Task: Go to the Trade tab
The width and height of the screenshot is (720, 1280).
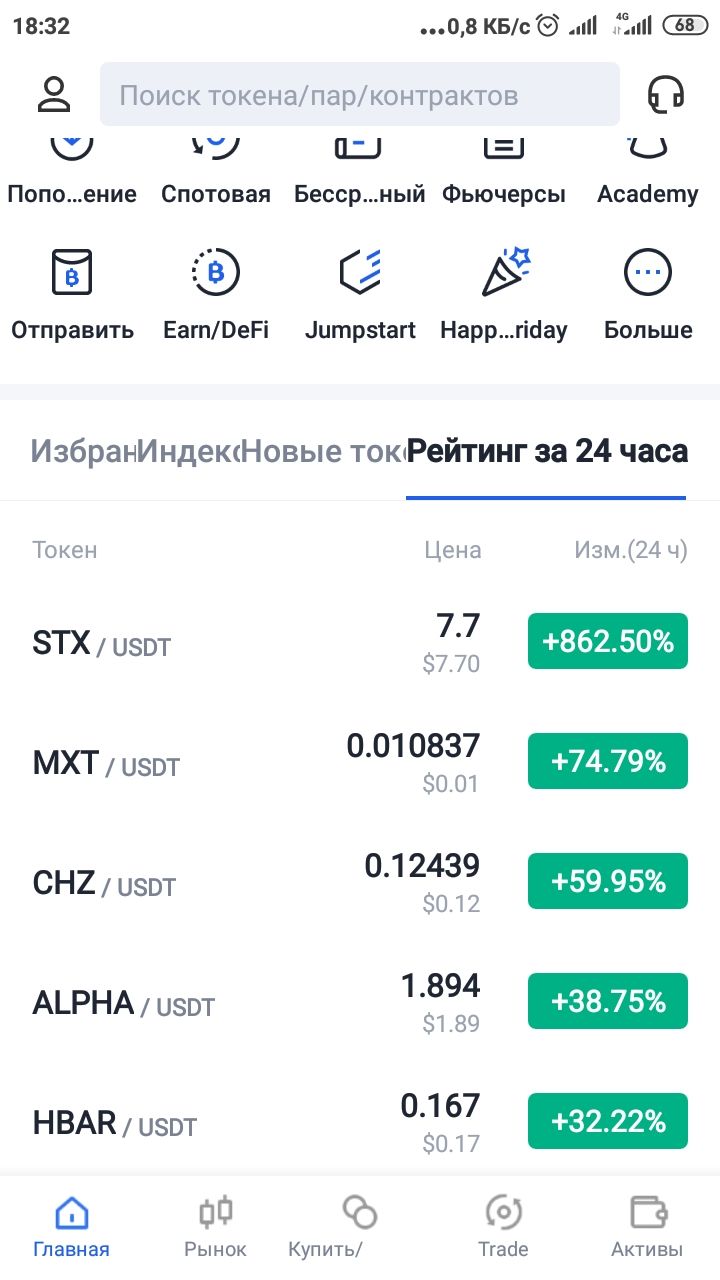Action: click(x=503, y=1226)
